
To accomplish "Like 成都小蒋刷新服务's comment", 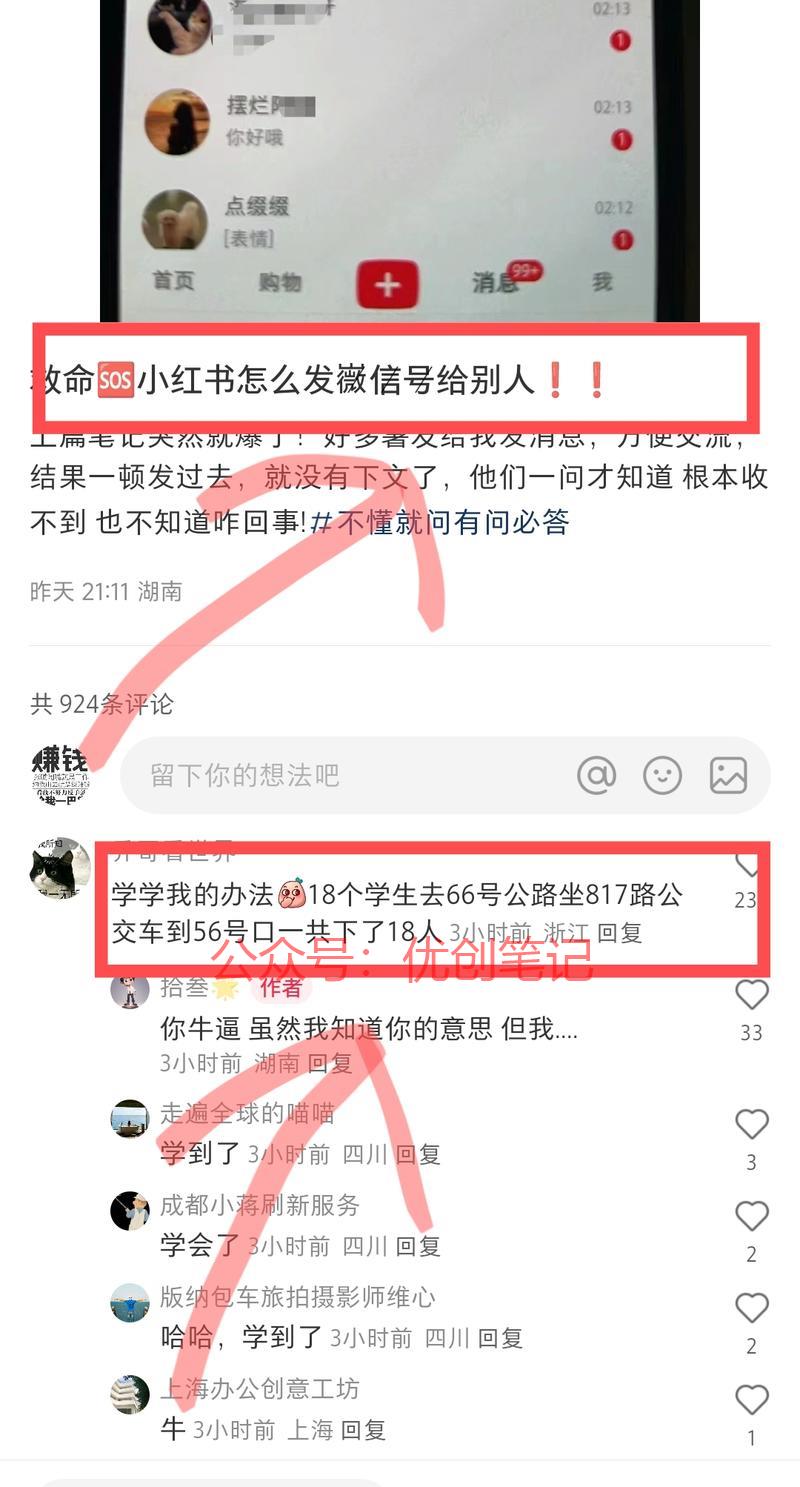I will point(751,1217).
